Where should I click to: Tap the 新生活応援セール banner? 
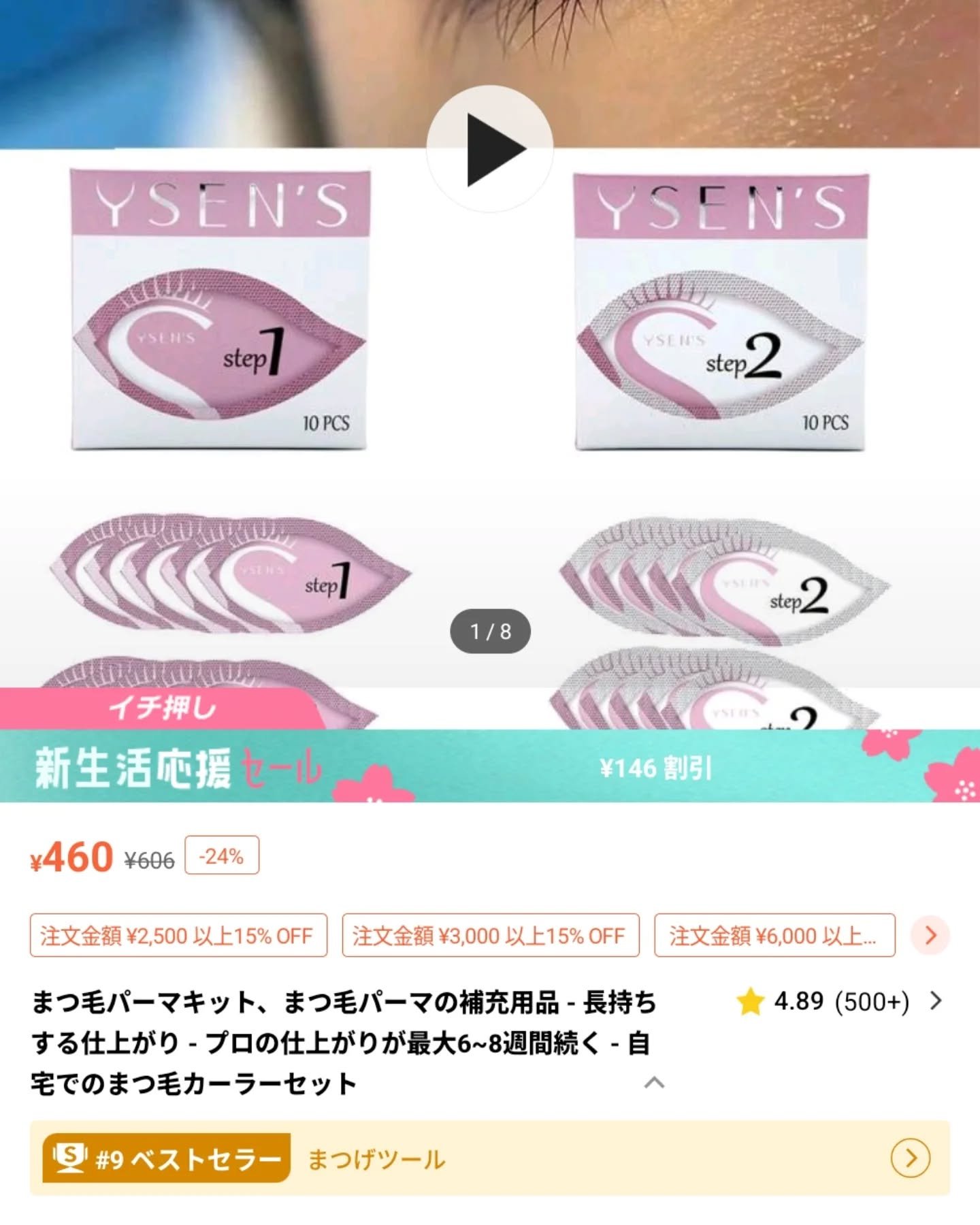click(489, 766)
